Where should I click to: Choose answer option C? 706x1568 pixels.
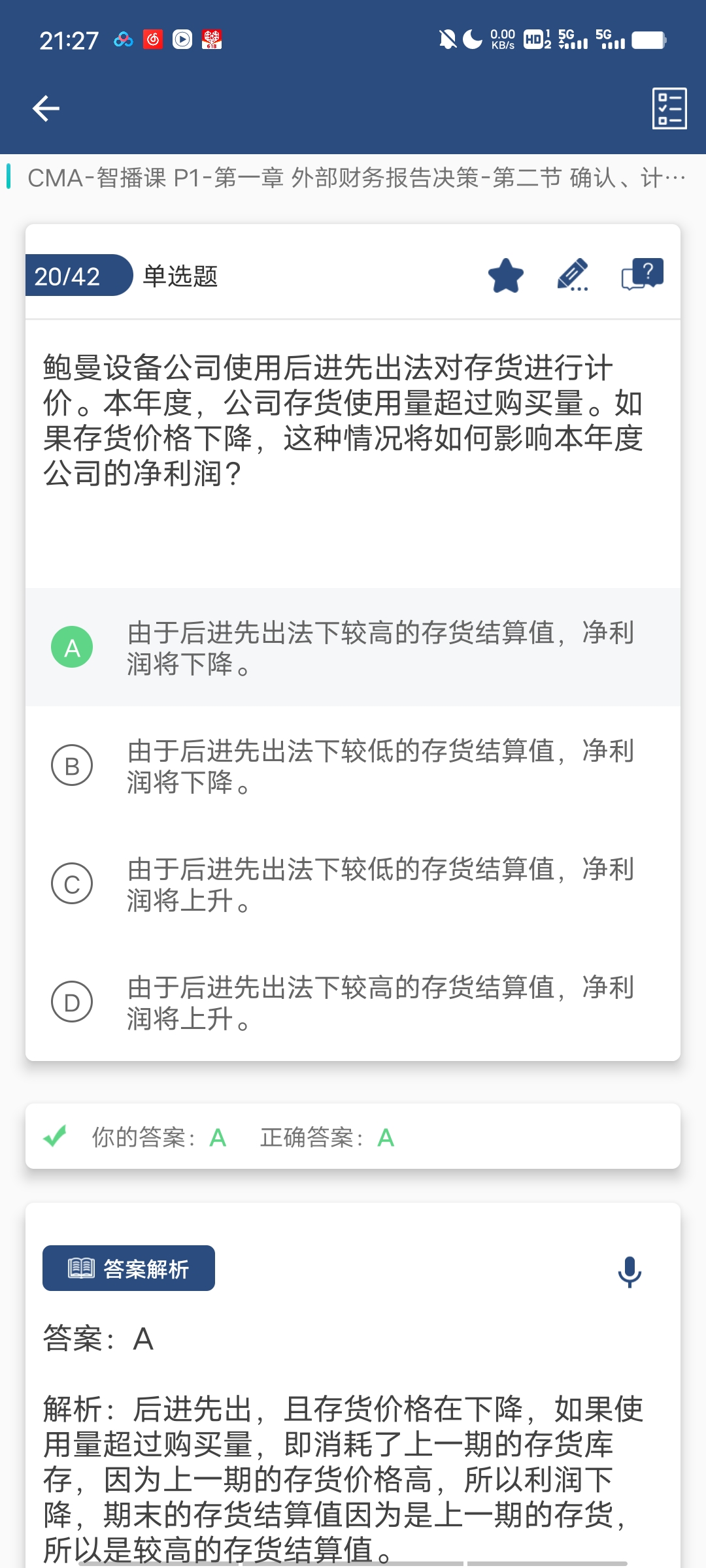[x=72, y=884]
